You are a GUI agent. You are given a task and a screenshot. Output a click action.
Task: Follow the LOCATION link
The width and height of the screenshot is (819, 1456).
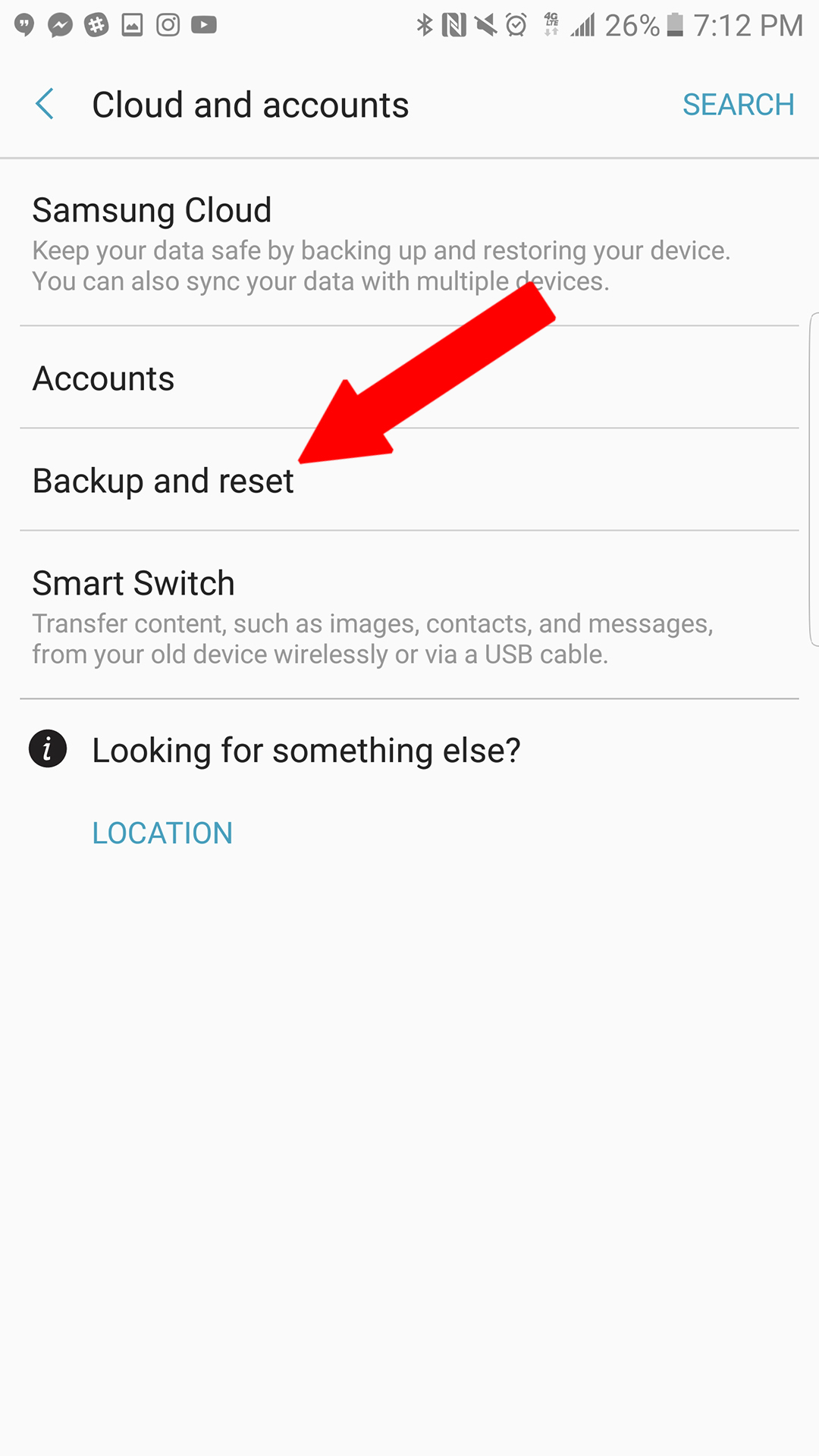(162, 833)
